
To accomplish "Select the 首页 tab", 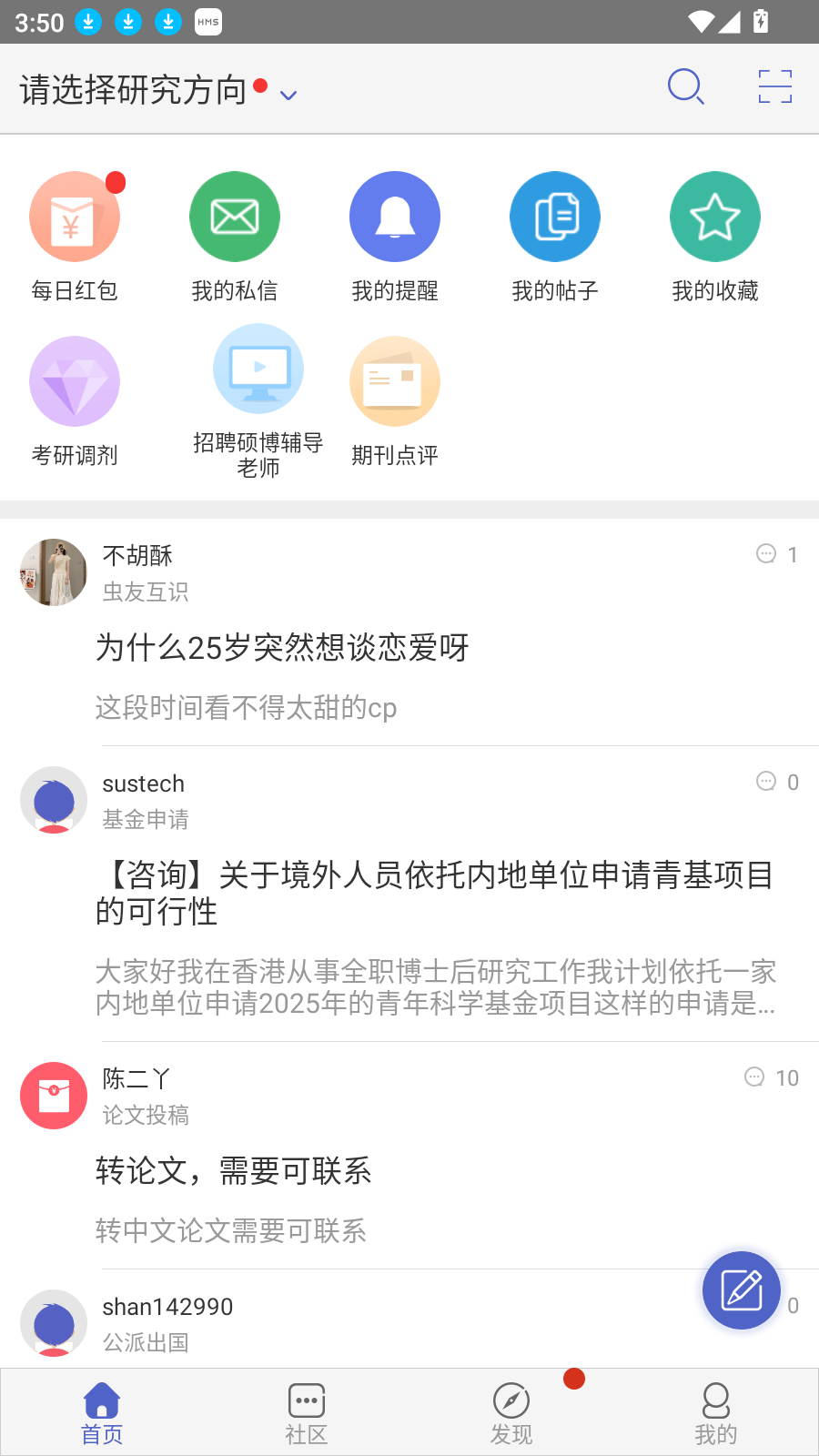I will coord(102,1413).
